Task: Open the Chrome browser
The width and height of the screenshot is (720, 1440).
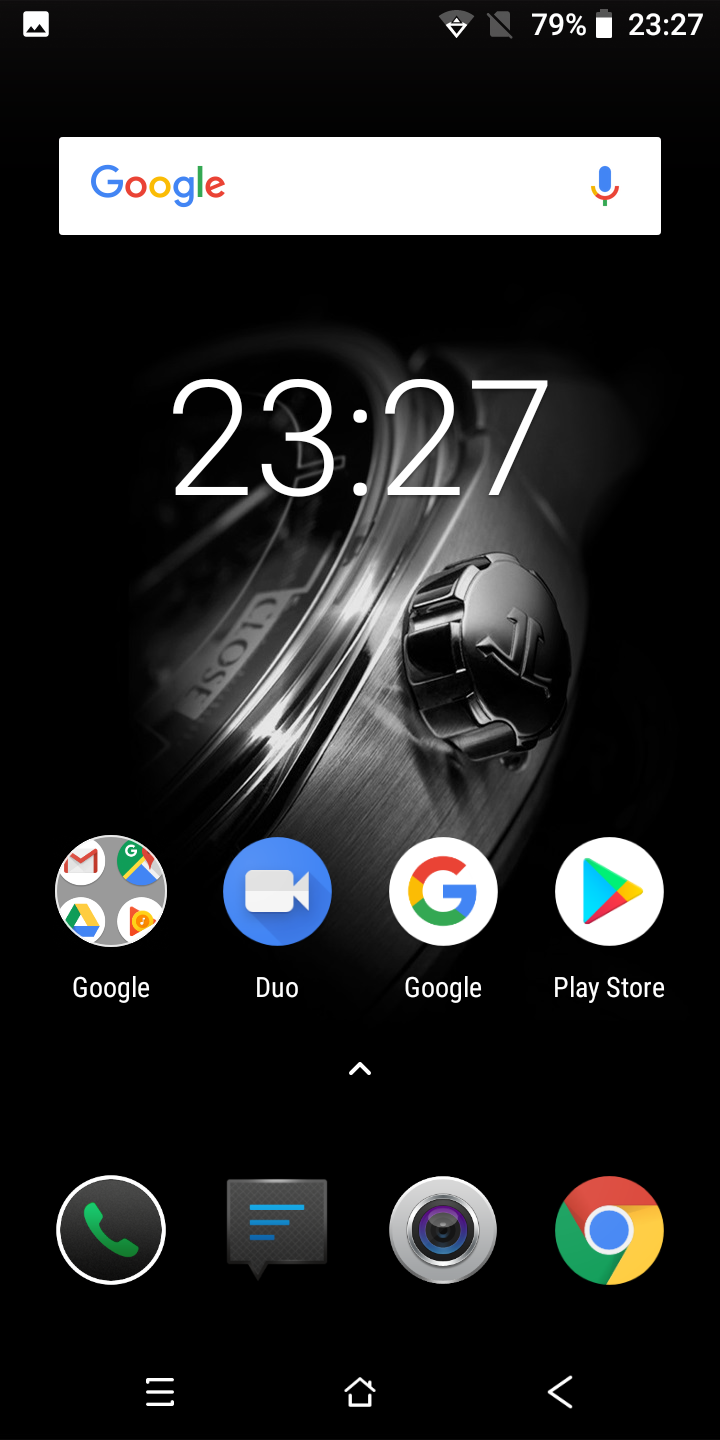Action: point(609,1229)
